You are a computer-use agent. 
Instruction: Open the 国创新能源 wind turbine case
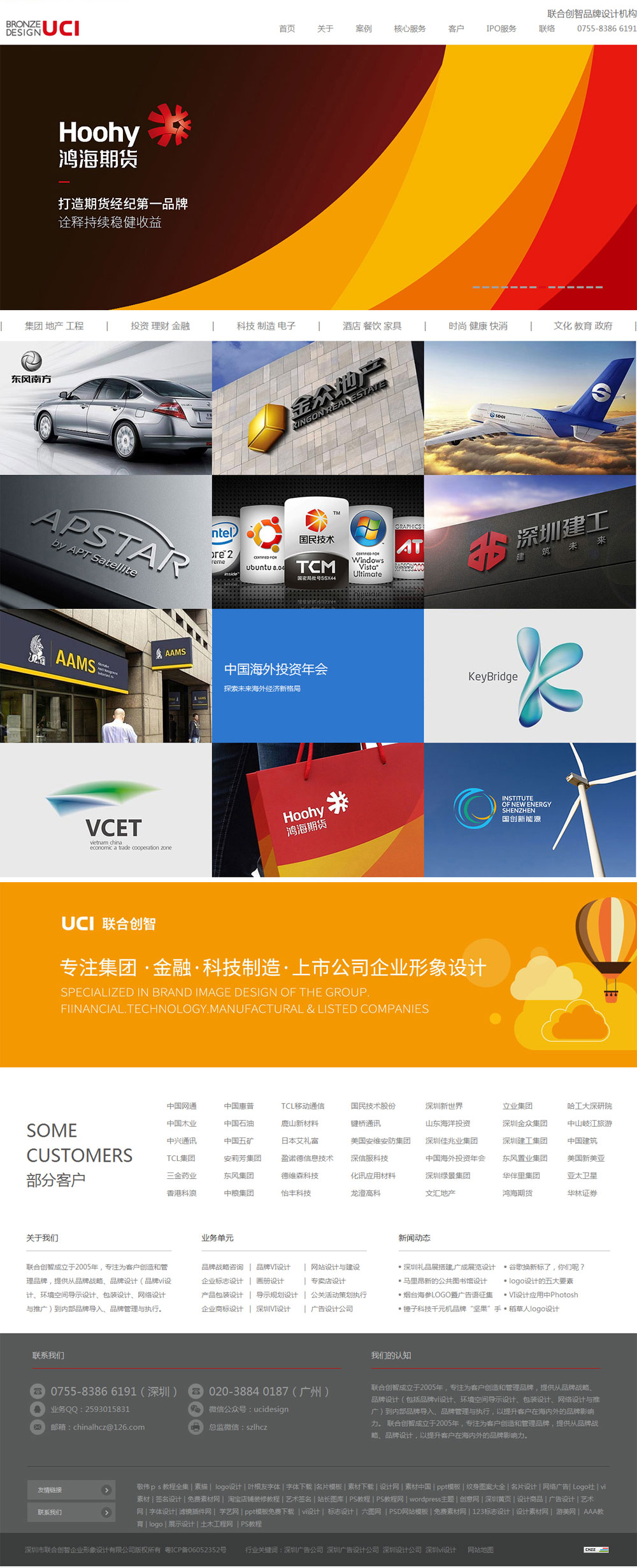coord(529,809)
